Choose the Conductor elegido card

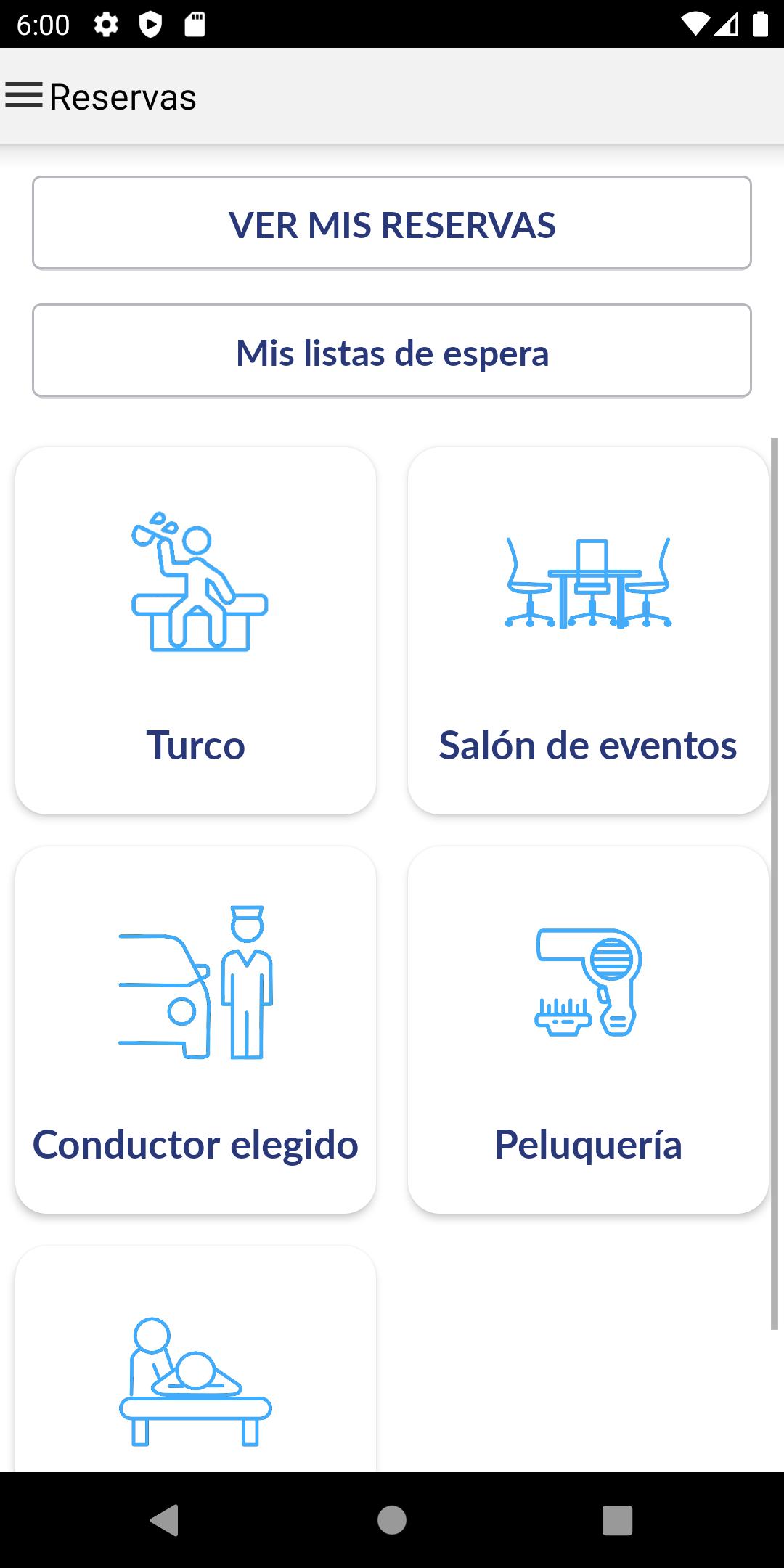196,1030
